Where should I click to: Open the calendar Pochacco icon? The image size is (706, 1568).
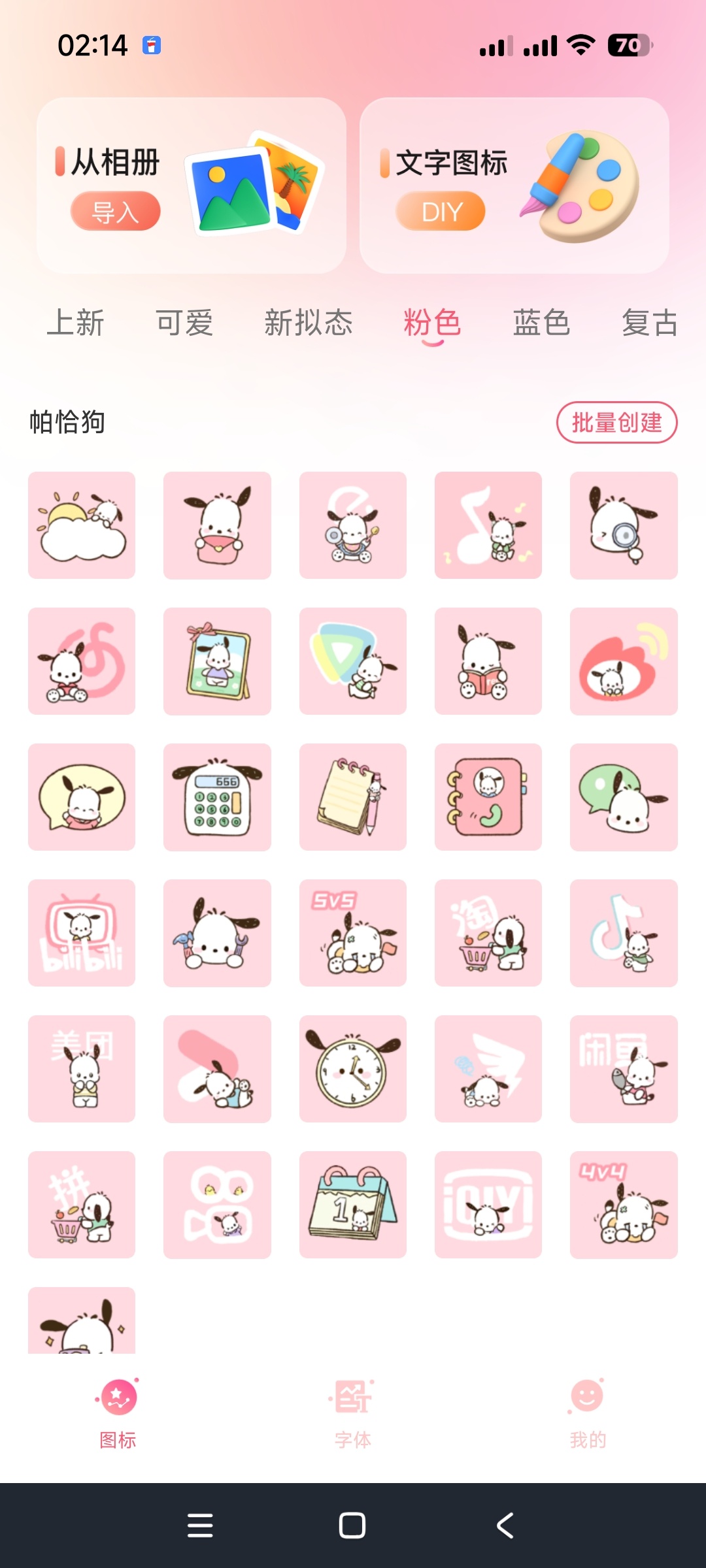[353, 1205]
